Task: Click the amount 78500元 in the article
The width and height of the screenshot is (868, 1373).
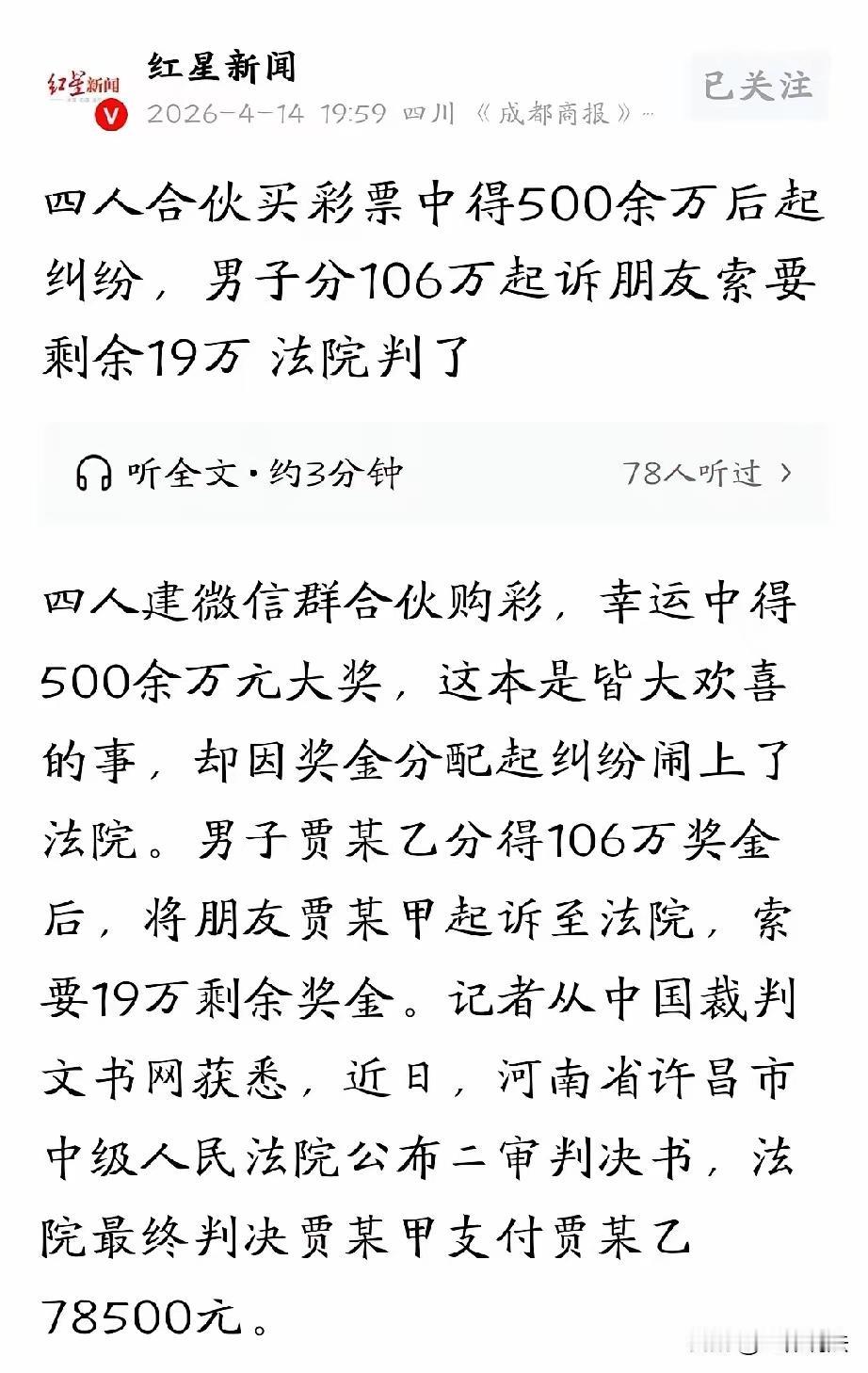Action: point(141,1312)
